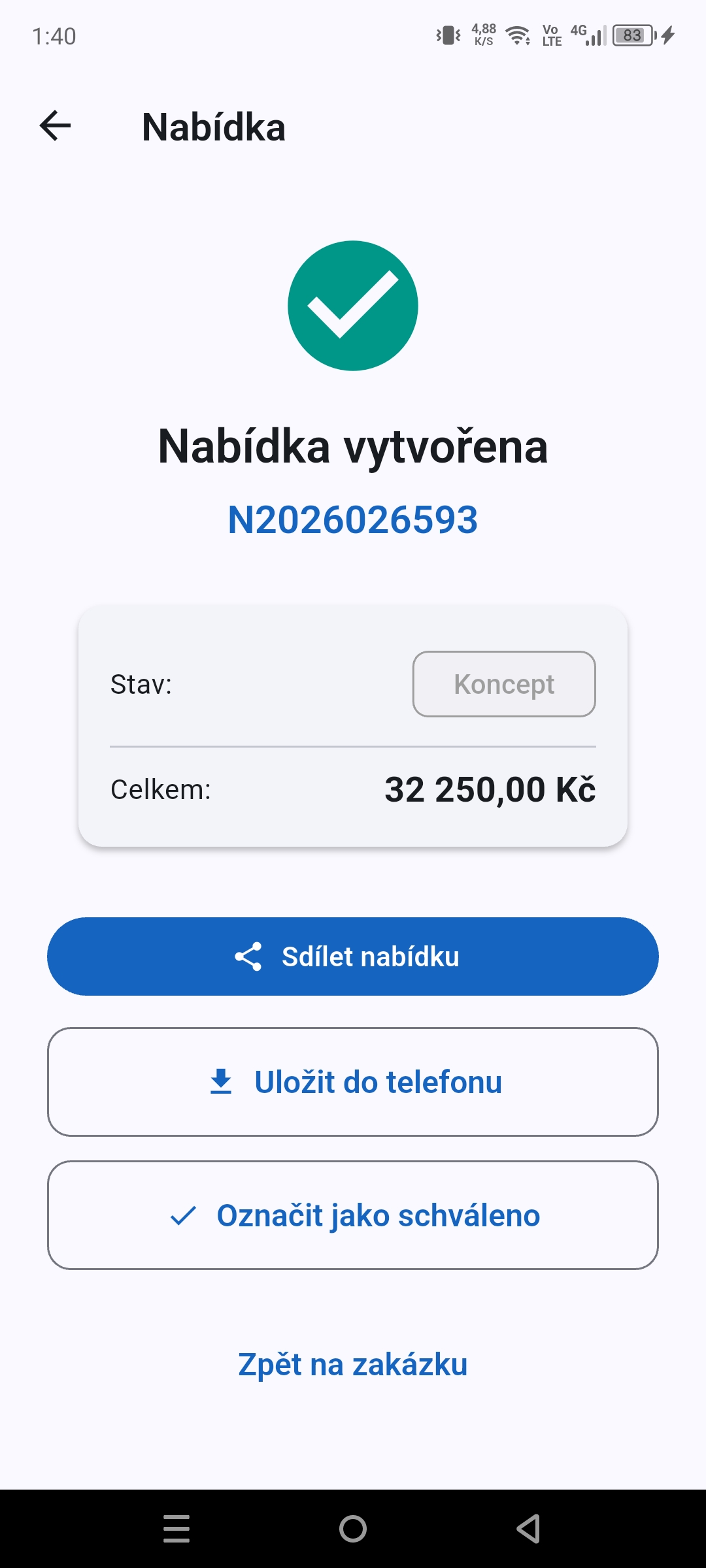Go to the system home screen
This screenshot has height=1568, width=706.
353,1529
